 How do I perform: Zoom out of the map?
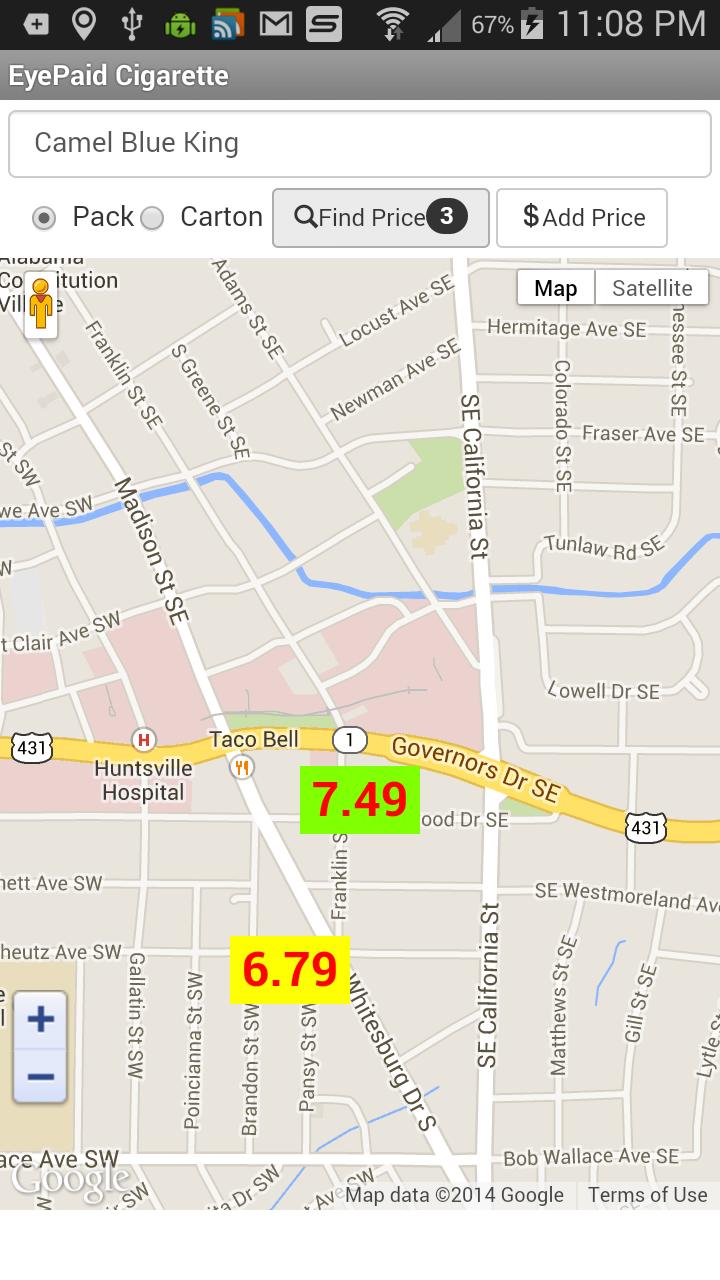pos(41,1076)
